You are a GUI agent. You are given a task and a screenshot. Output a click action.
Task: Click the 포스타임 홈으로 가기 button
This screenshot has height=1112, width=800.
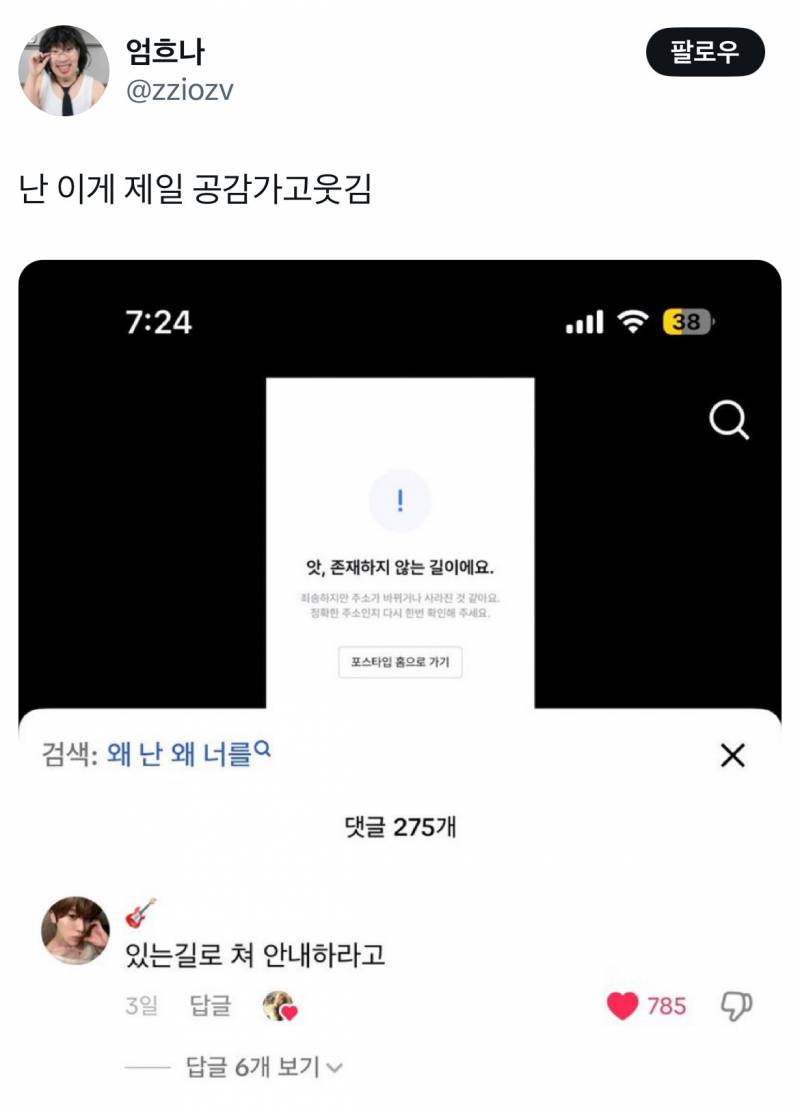coord(400,664)
